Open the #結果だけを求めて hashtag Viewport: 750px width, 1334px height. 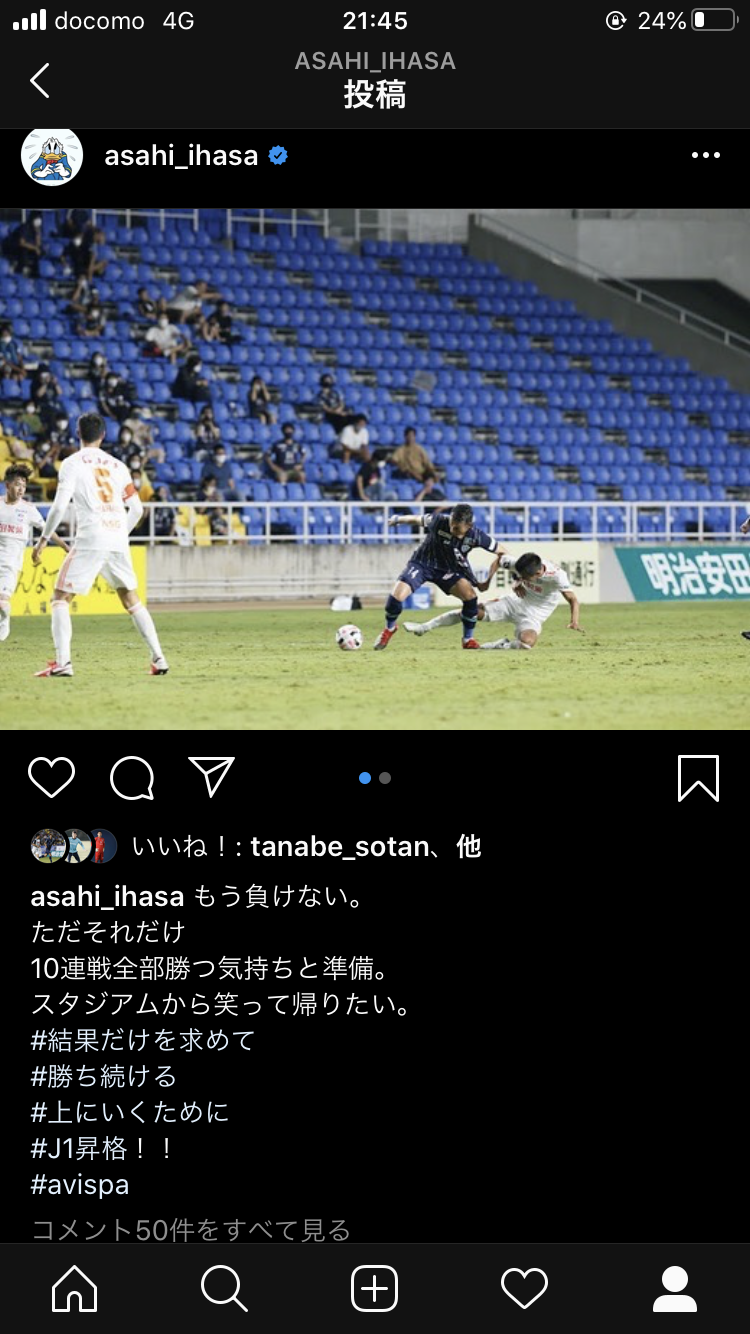point(143,1040)
